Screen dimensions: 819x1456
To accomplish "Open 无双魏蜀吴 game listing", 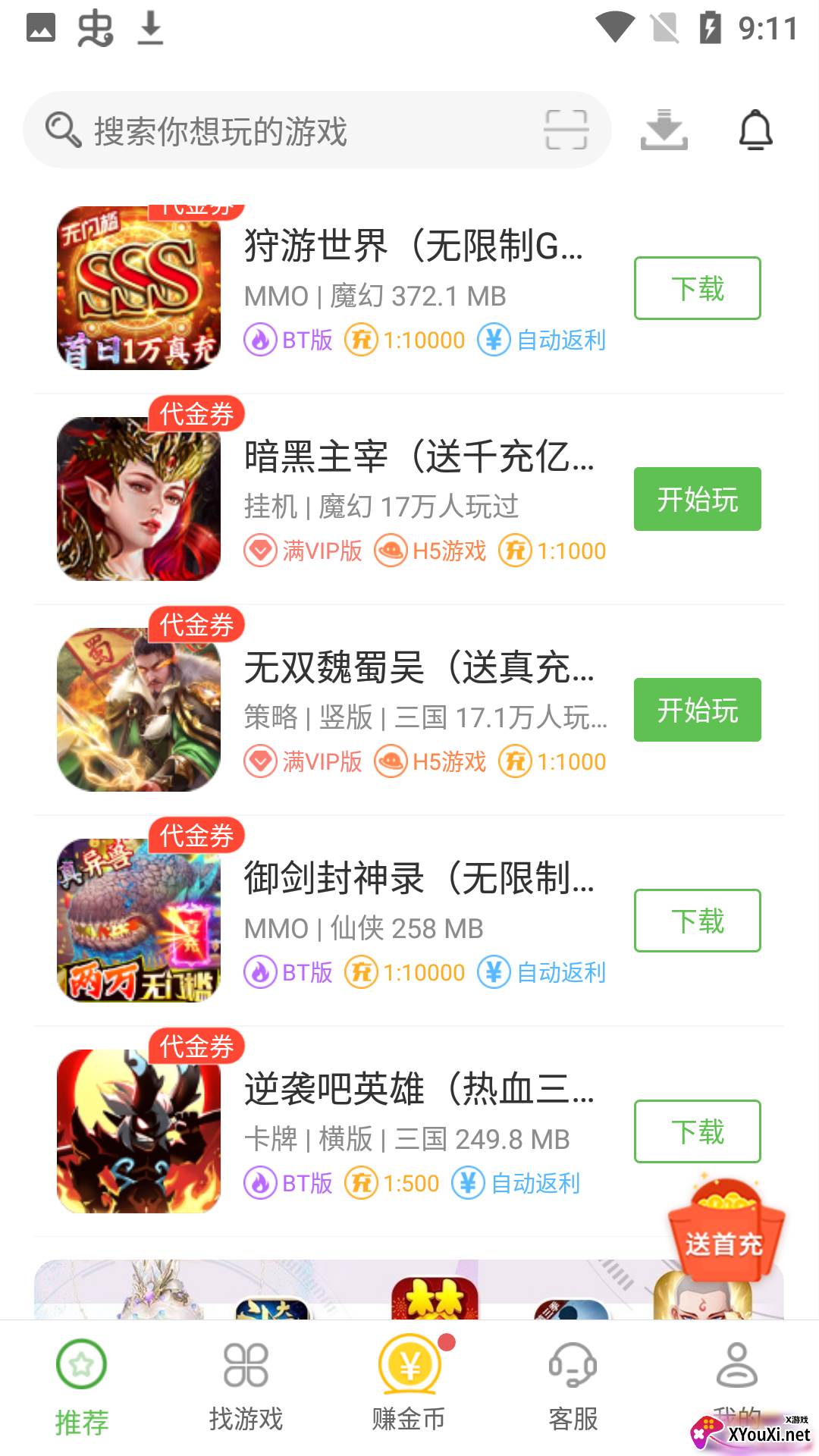I will [x=419, y=668].
